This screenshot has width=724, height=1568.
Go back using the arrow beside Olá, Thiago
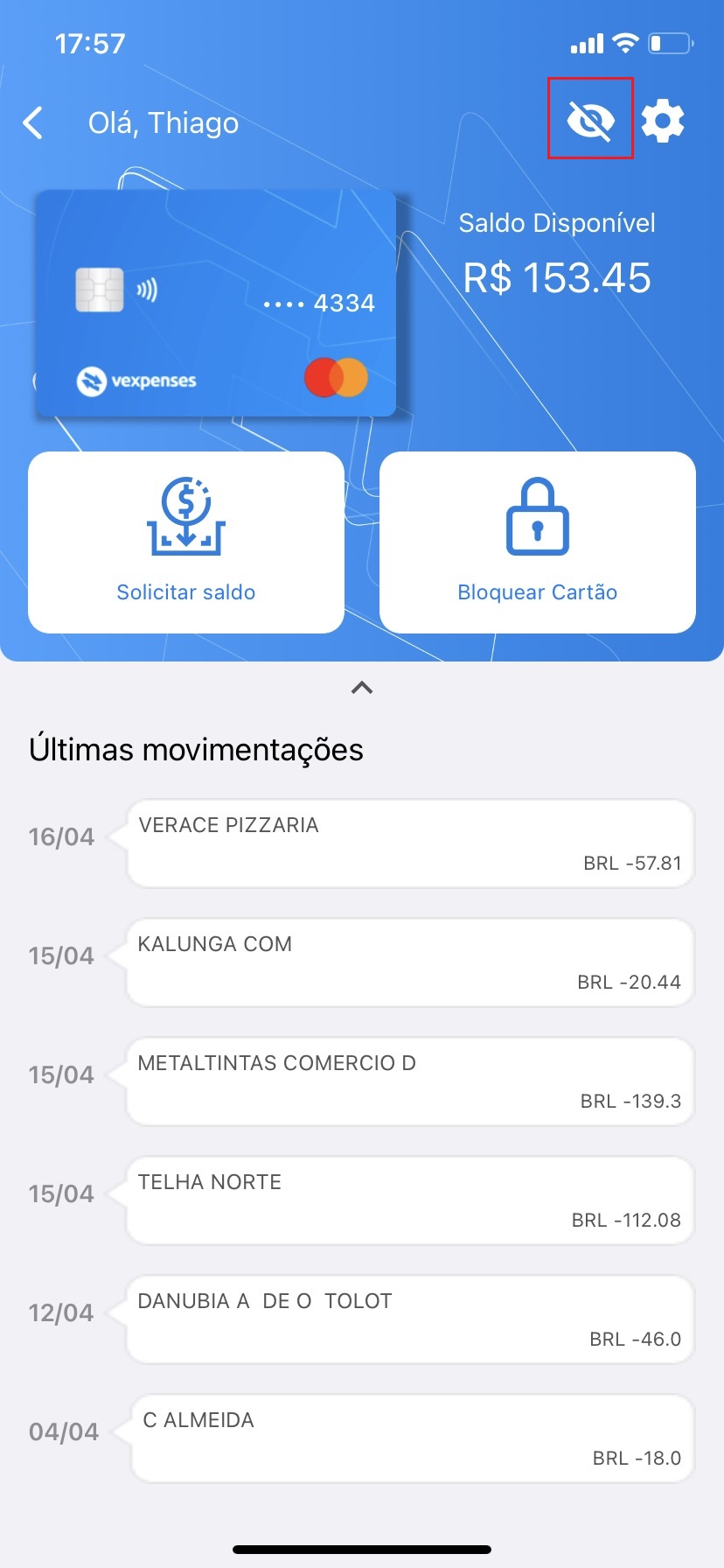pyautogui.click(x=34, y=123)
